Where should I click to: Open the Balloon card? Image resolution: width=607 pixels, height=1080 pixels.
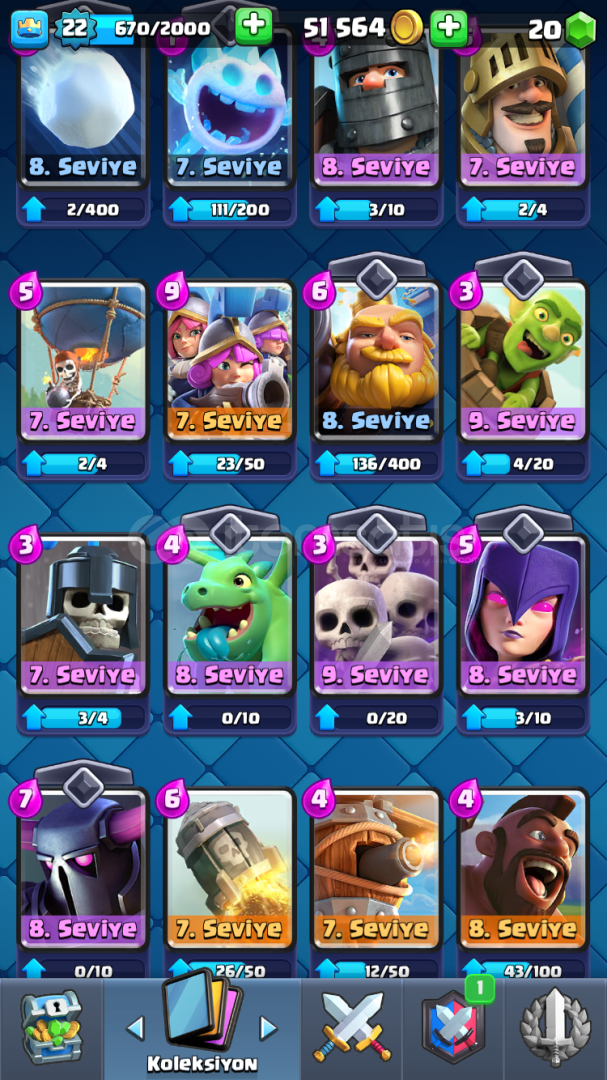(83, 360)
